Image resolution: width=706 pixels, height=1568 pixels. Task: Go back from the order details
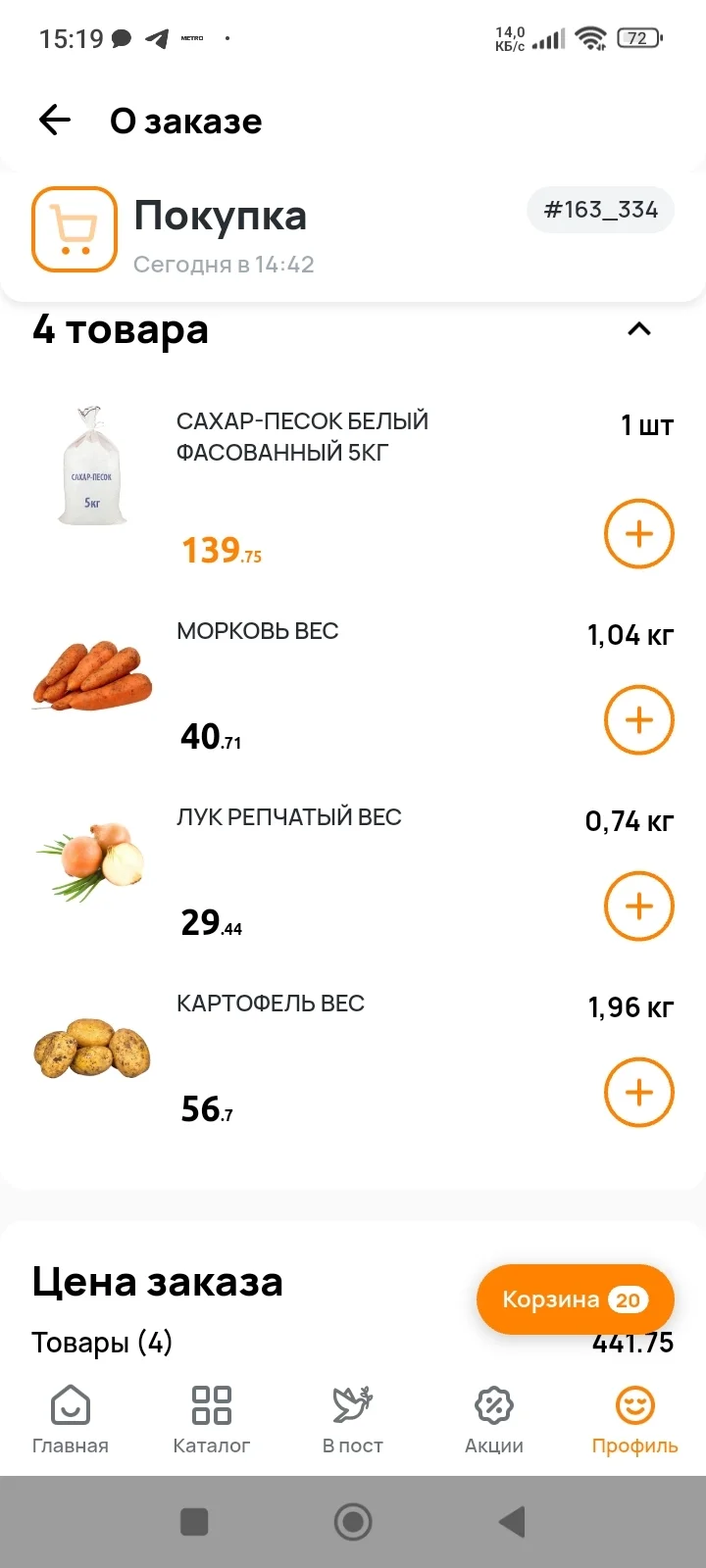click(55, 121)
